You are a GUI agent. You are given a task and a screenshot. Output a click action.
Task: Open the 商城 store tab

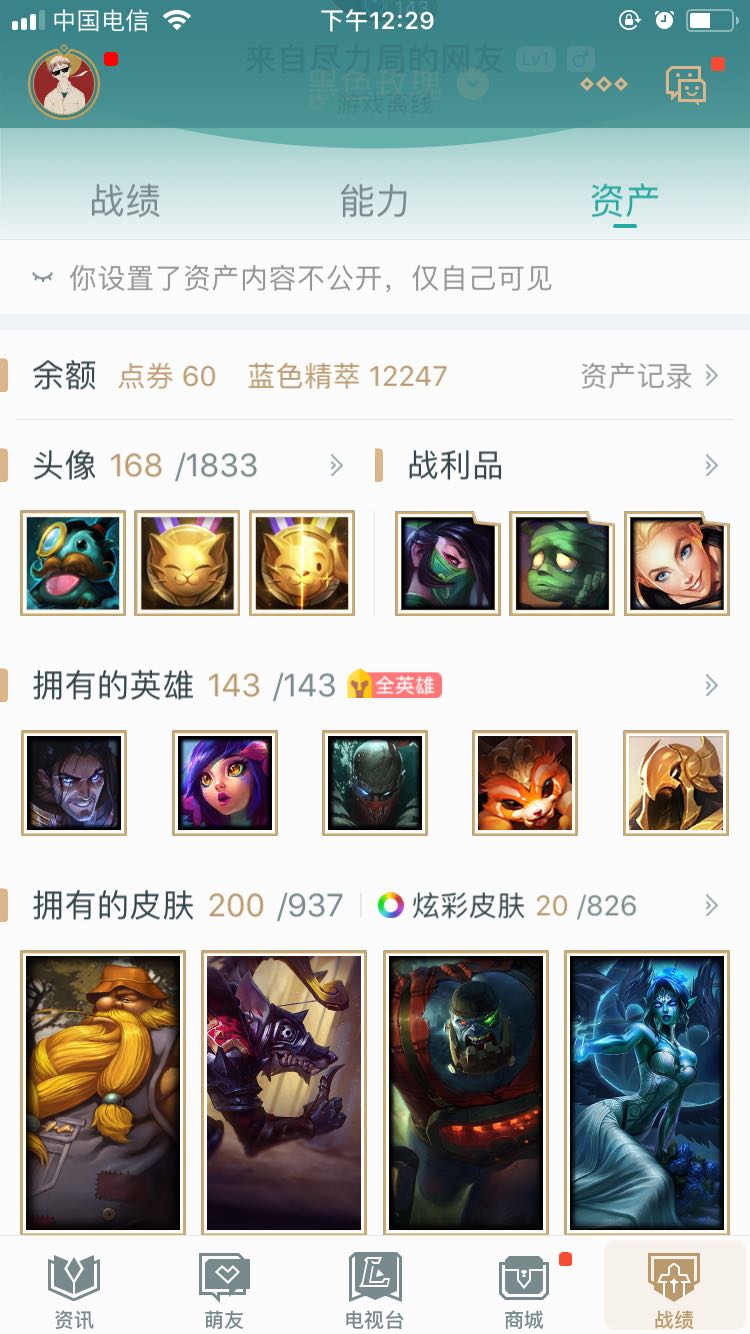point(524,1290)
